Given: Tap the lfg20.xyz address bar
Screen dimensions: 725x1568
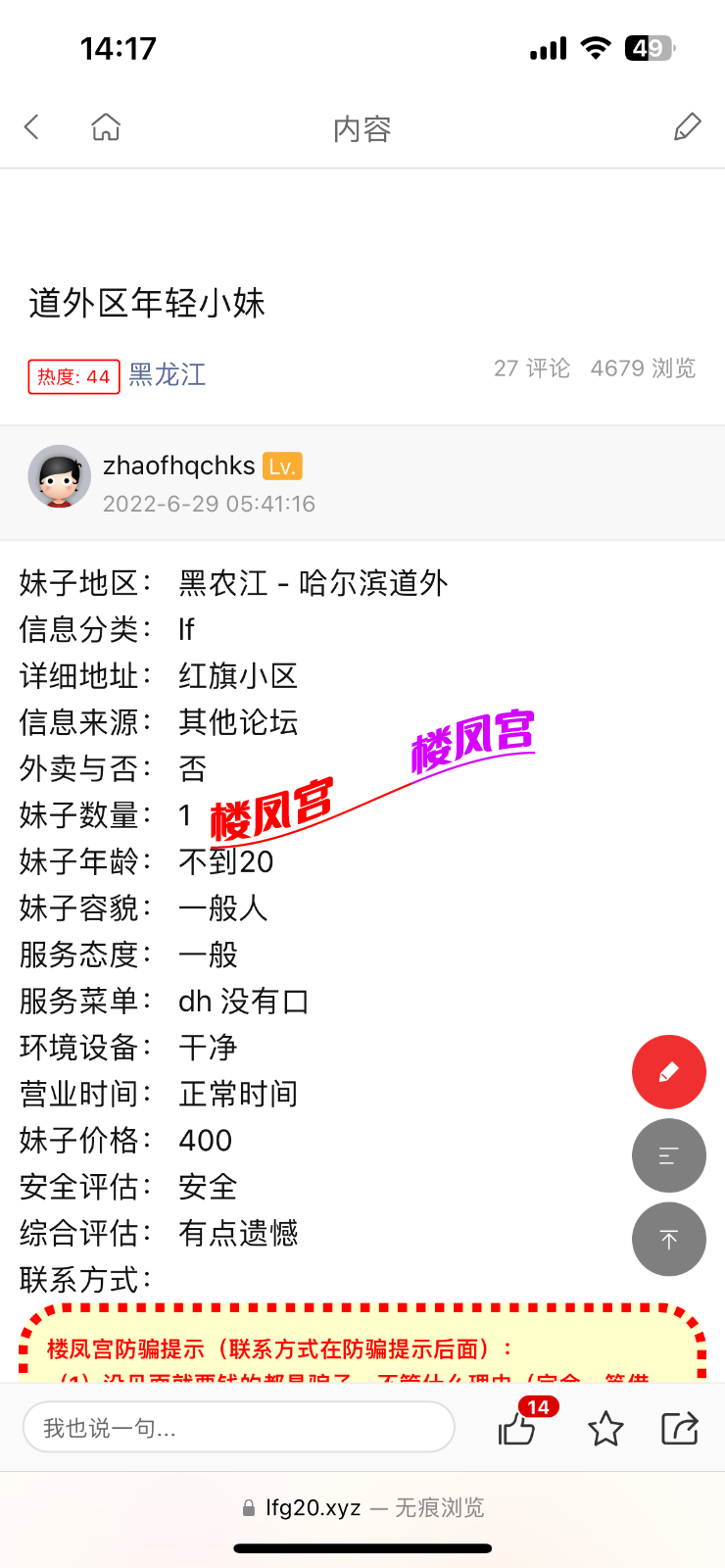Looking at the screenshot, I should 362,1507.
